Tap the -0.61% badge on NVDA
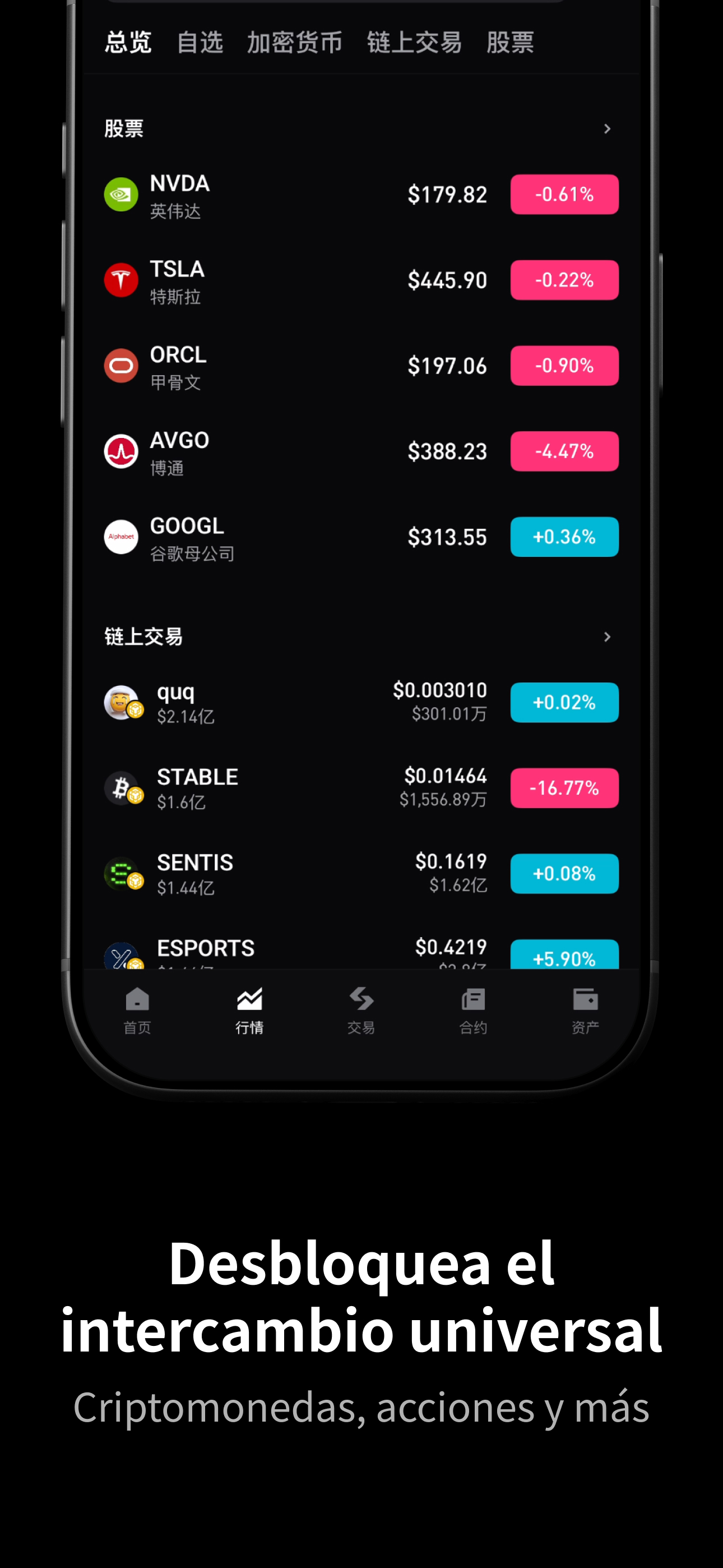This screenshot has width=723, height=1568. click(x=564, y=194)
